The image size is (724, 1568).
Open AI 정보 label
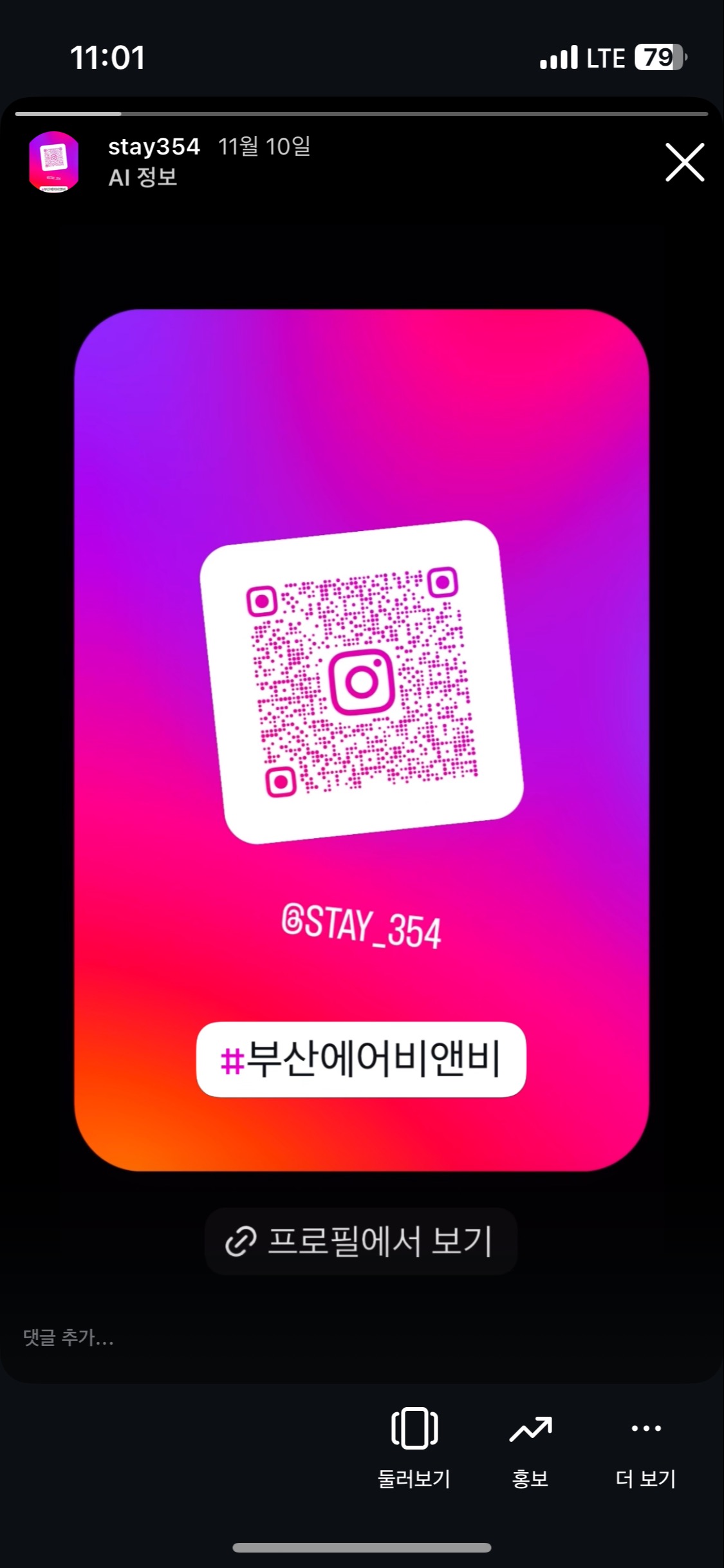[143, 178]
